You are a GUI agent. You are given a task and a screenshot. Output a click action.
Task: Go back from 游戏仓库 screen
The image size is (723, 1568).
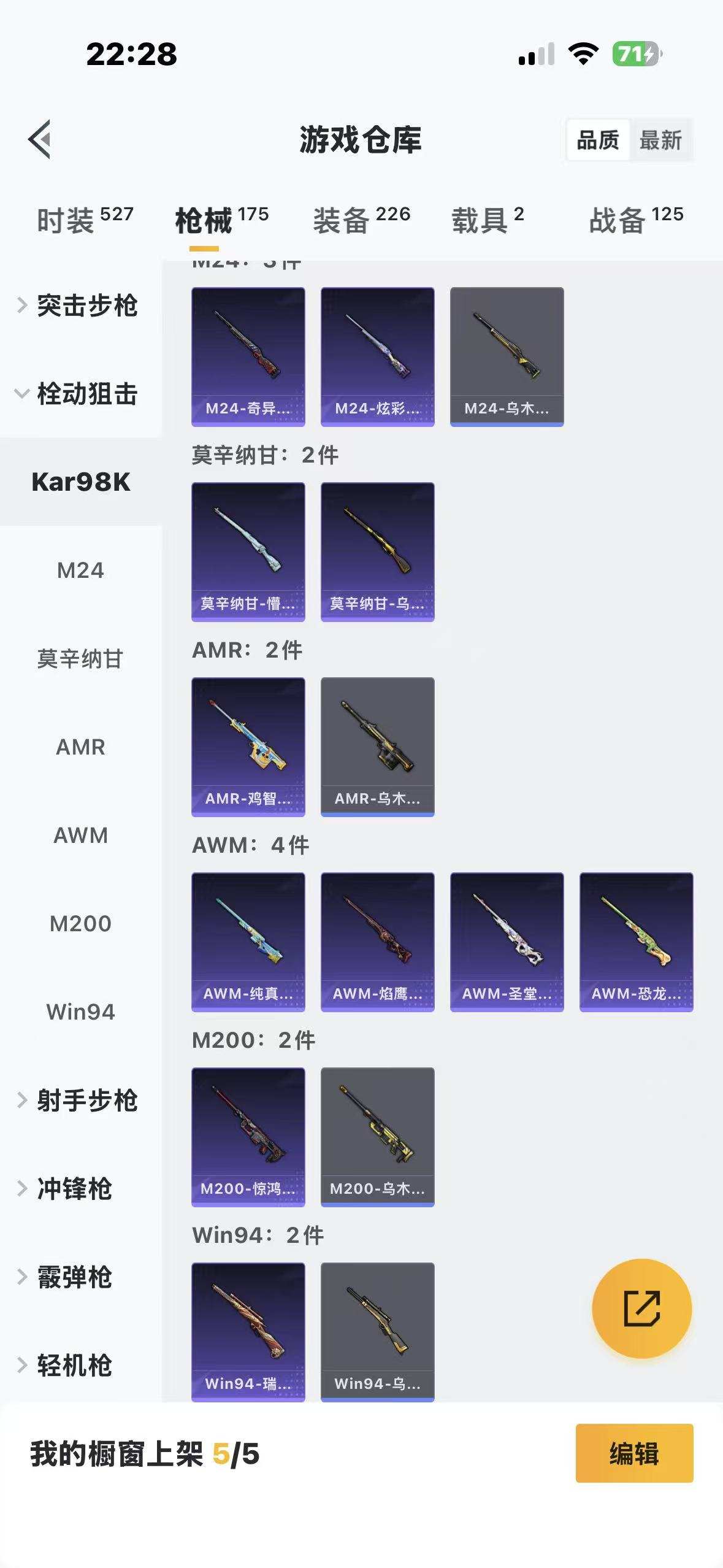pyautogui.click(x=40, y=139)
